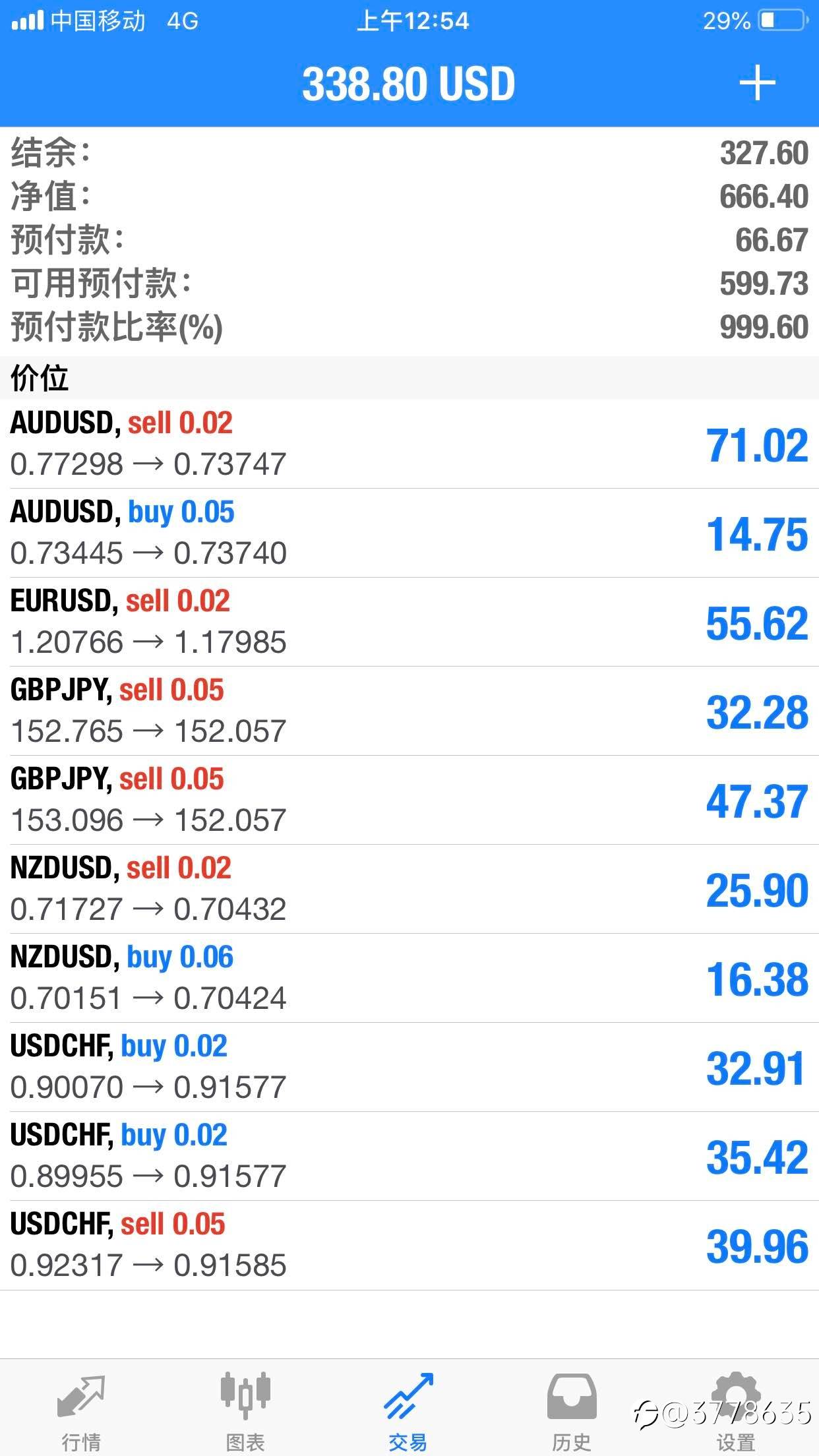Viewport: 819px width, 1456px height.
Task: Select the GBPJPY sell position opened at 152.765
Action: [x=409, y=711]
